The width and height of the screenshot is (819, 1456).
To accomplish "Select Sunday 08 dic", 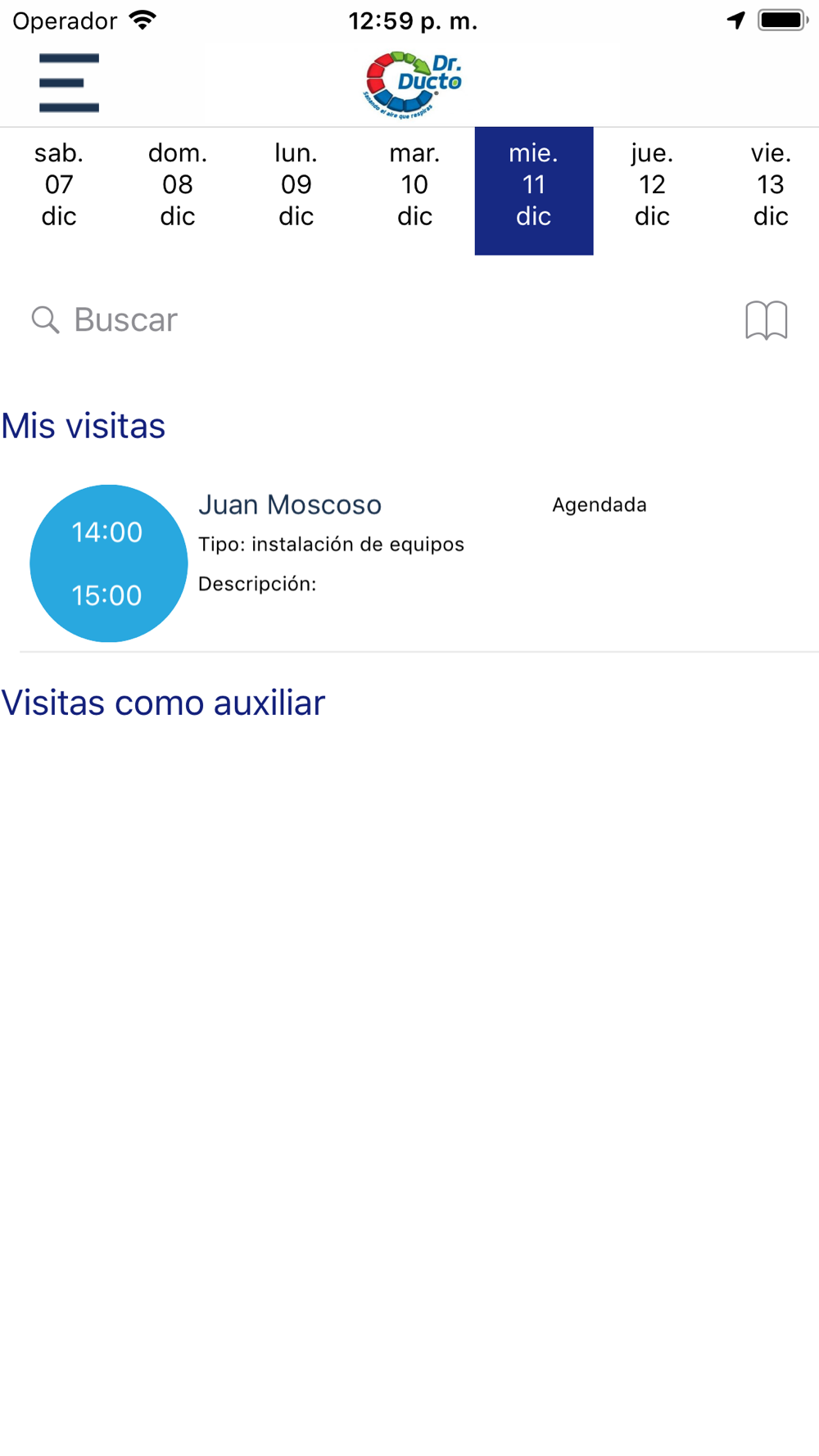I will [x=178, y=191].
